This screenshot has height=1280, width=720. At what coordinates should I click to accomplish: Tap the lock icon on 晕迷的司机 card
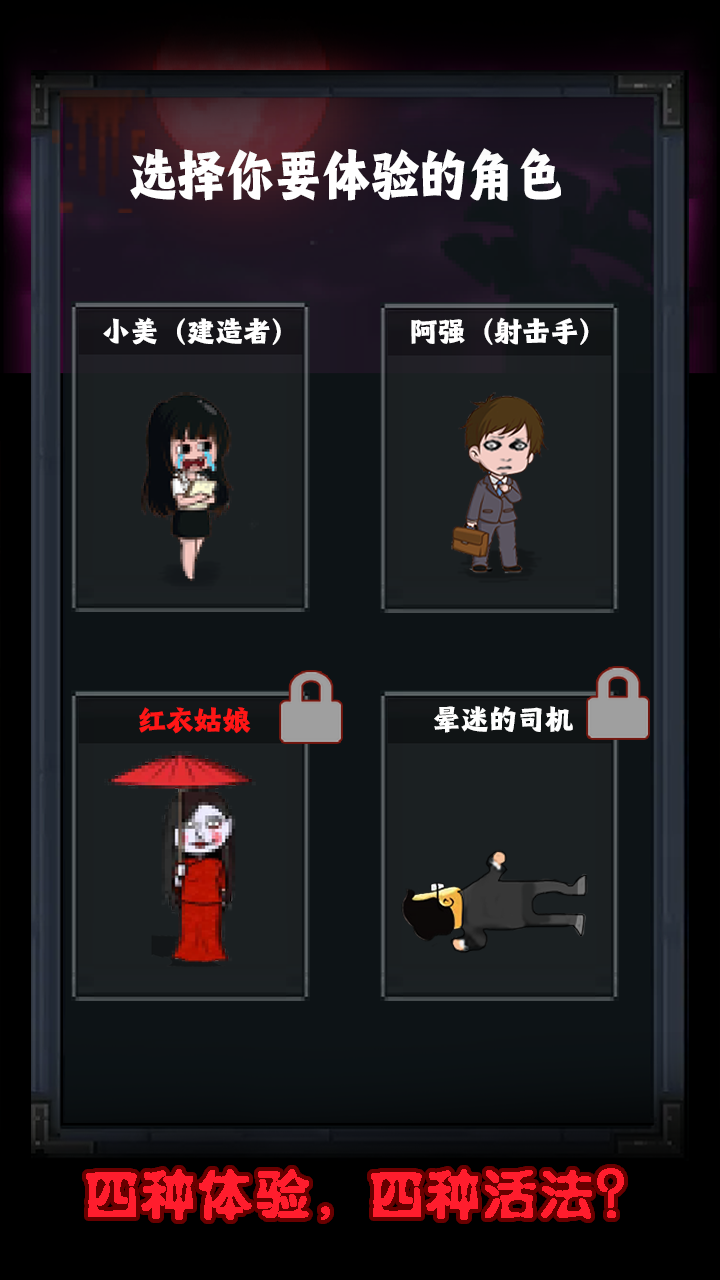[620, 706]
